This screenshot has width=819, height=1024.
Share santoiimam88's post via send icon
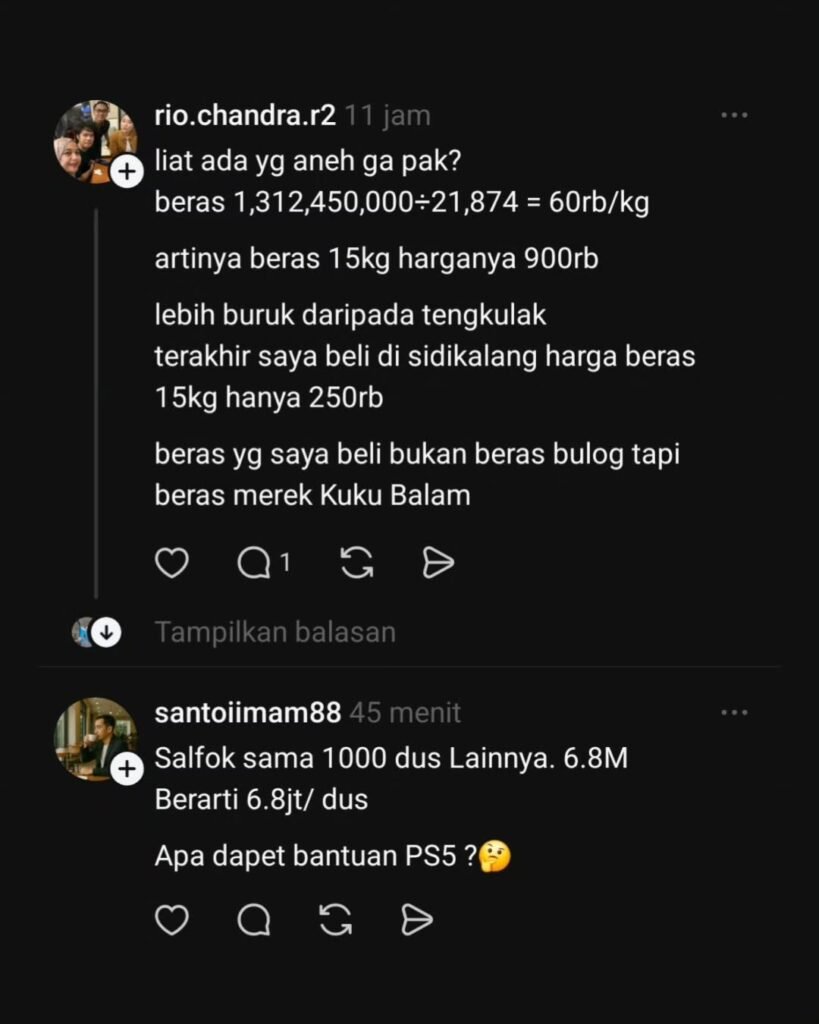coord(416,920)
